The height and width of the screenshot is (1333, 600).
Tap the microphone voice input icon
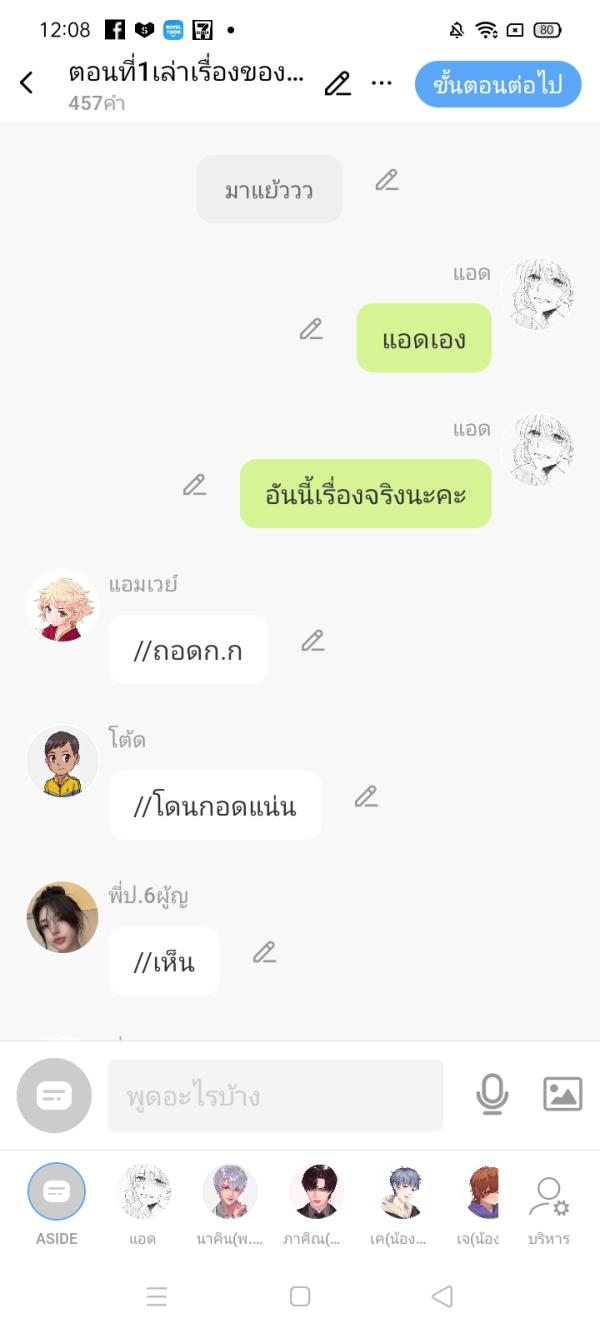click(491, 1095)
